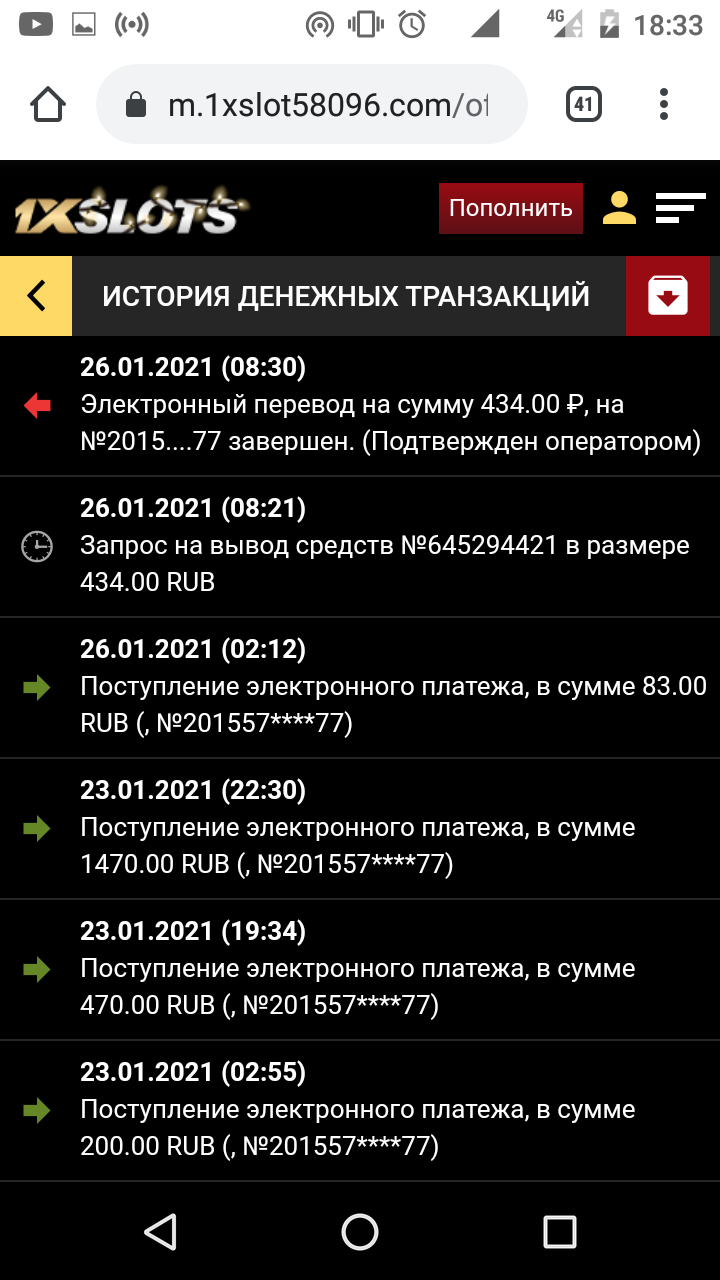The width and height of the screenshot is (720, 1280).
Task: Open the browser overflow menu
Action: click(x=664, y=104)
